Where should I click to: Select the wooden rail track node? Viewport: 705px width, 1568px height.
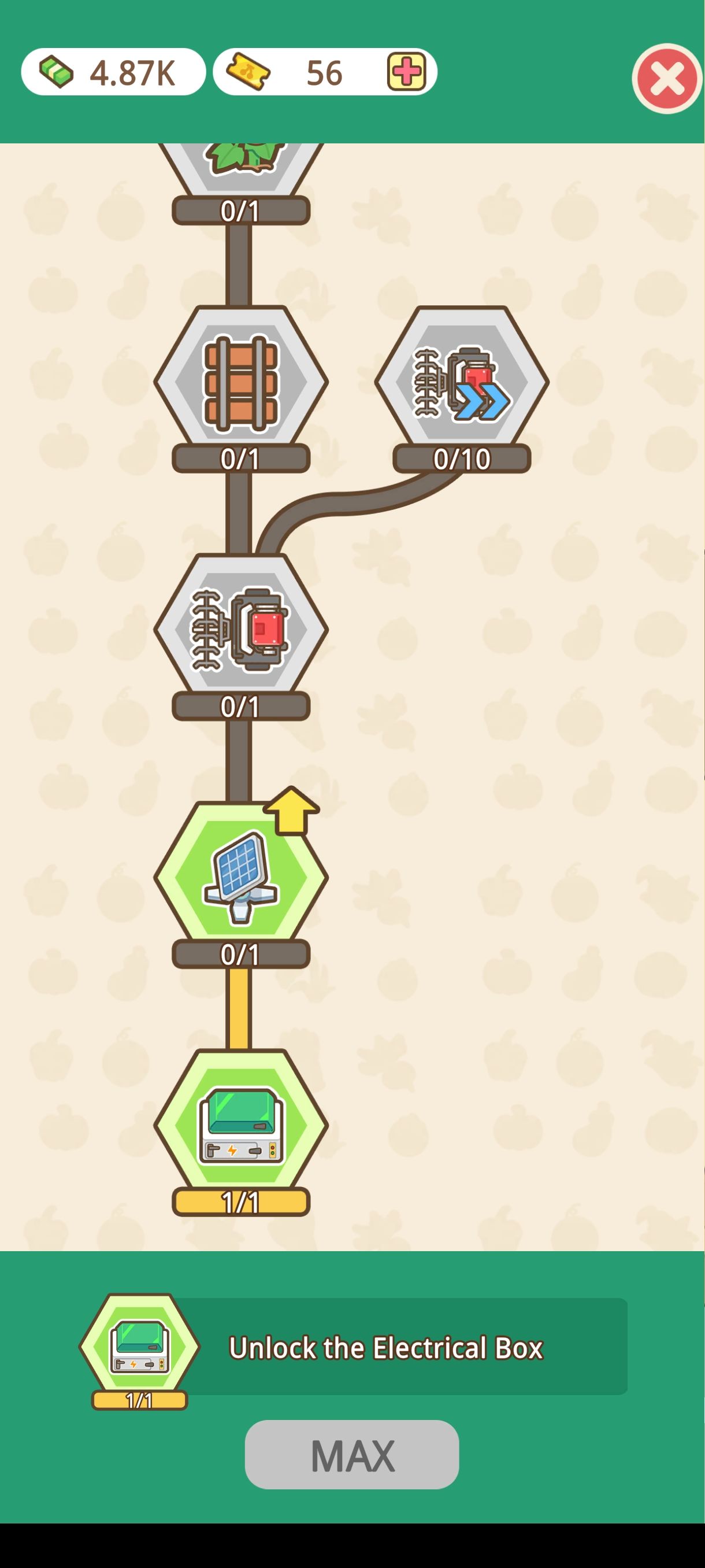click(241, 382)
